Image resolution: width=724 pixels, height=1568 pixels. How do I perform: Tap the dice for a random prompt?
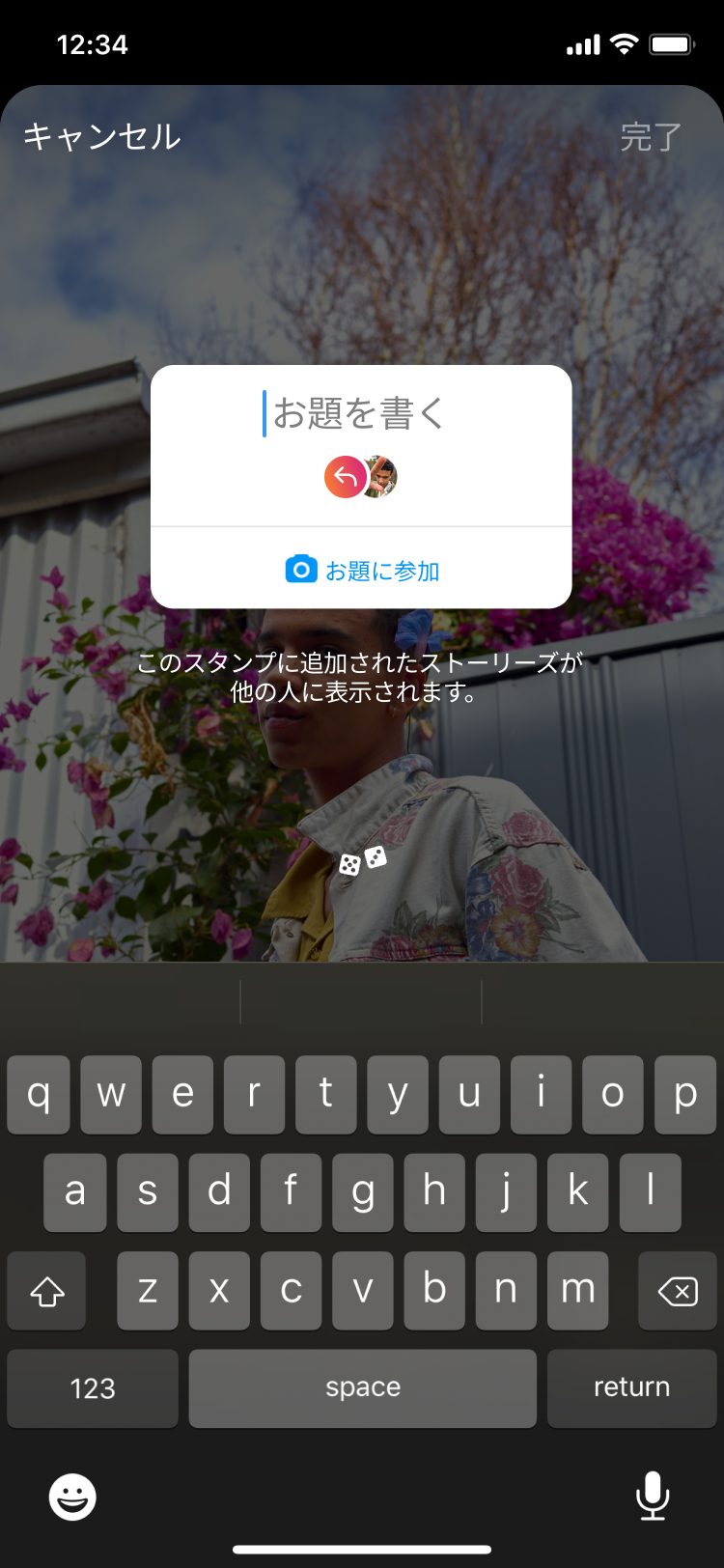pos(363,860)
